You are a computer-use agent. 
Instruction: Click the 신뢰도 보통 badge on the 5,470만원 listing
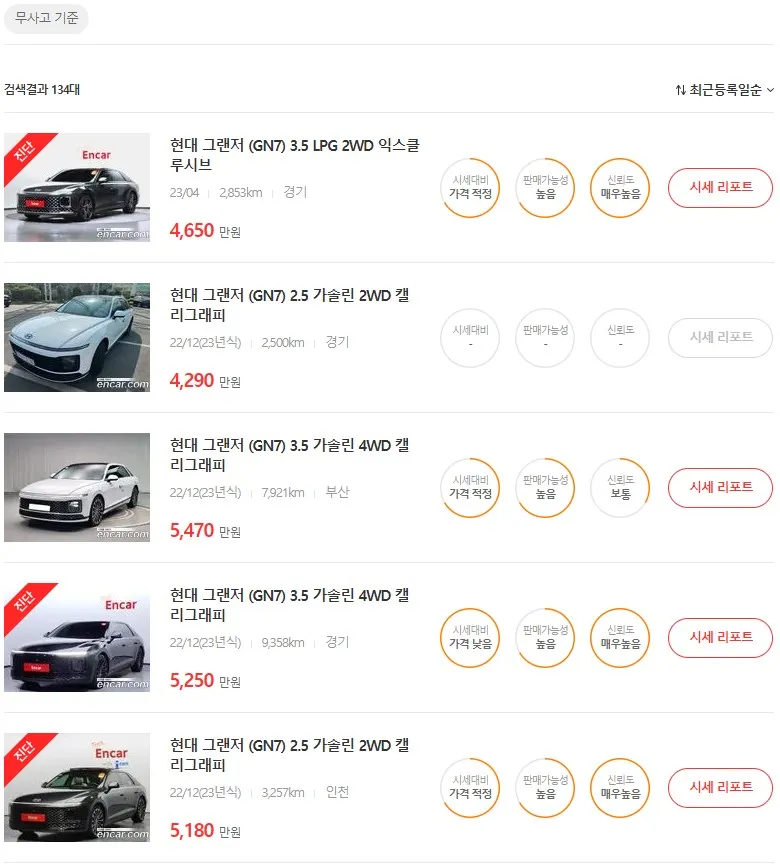pyautogui.click(x=619, y=488)
